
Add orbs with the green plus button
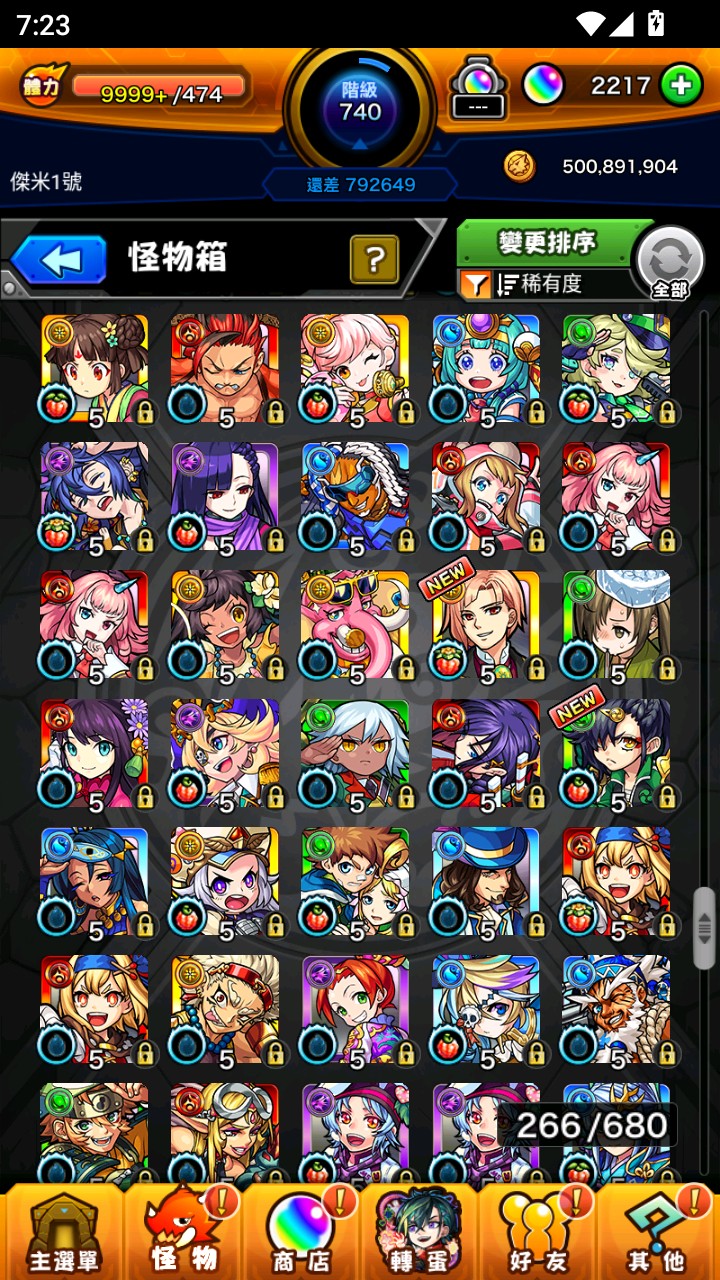(x=681, y=86)
